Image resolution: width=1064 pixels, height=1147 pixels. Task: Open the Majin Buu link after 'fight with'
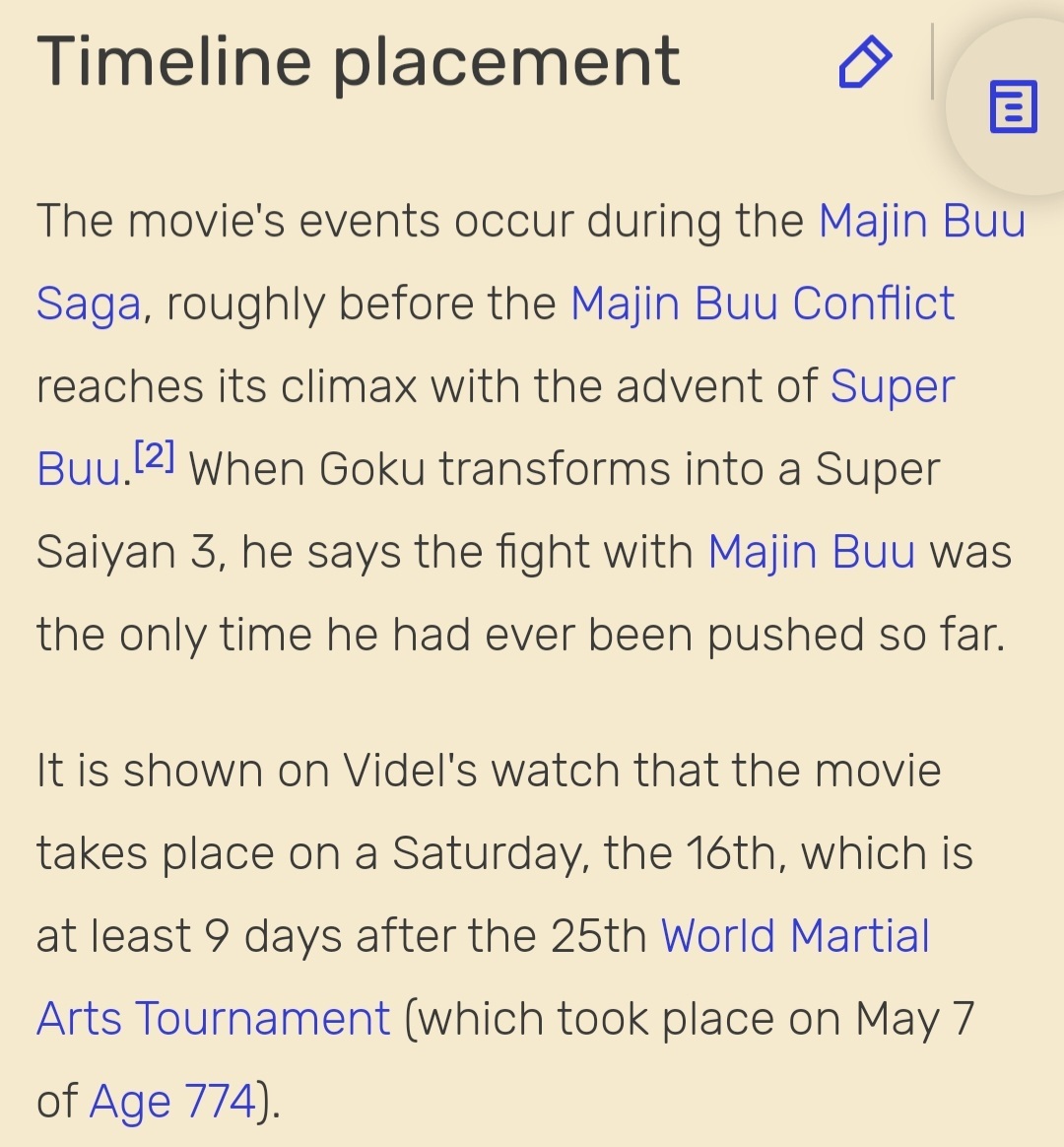tap(811, 552)
